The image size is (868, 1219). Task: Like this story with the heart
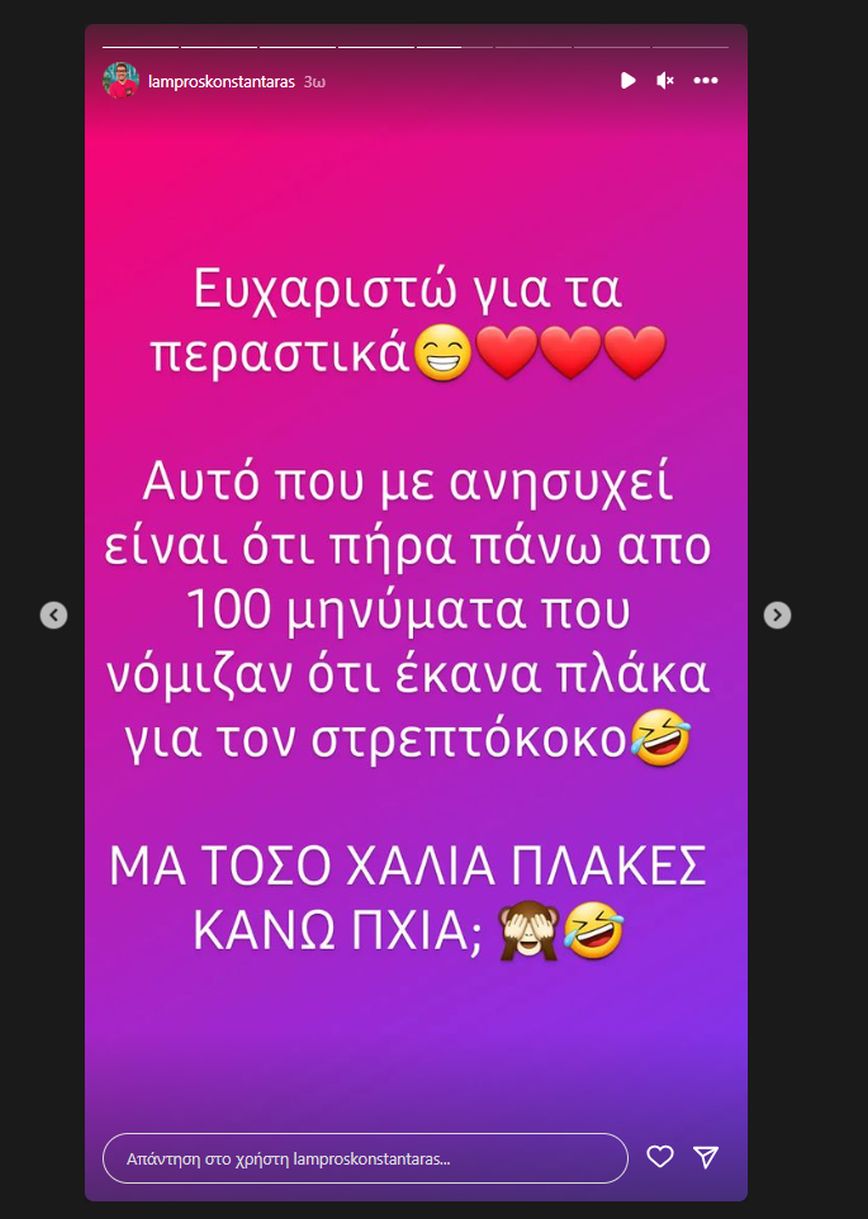pyautogui.click(x=660, y=1157)
